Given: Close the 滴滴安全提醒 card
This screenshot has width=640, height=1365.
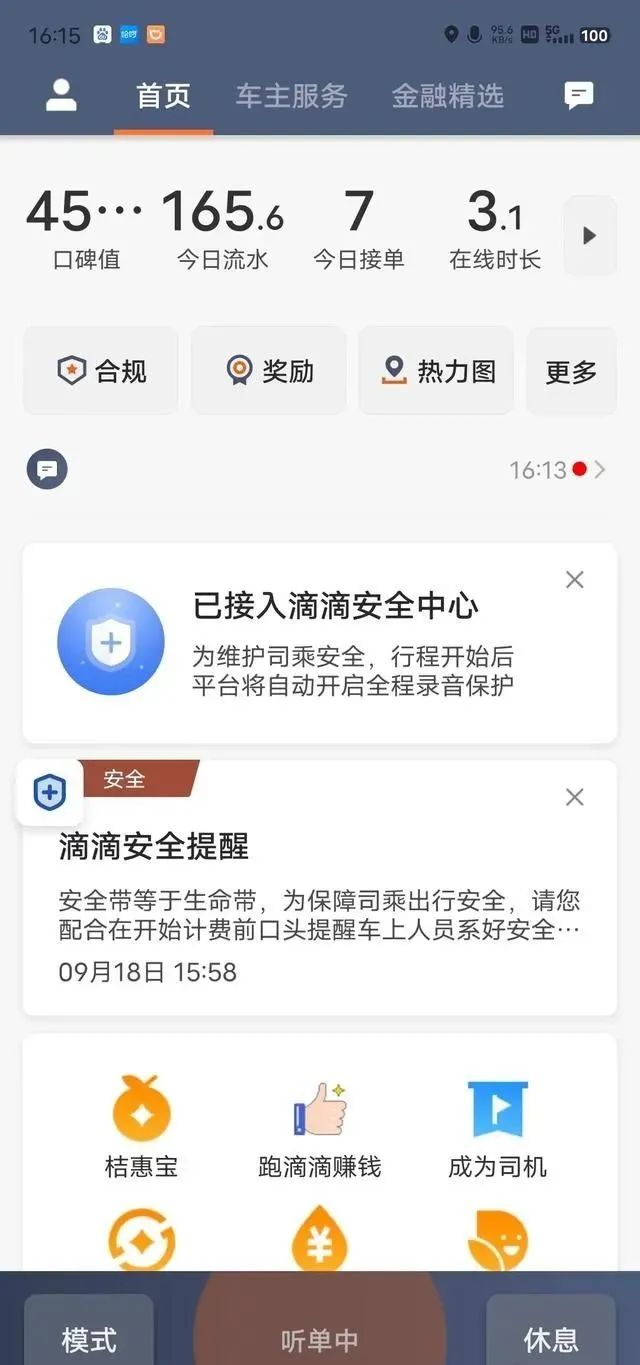Looking at the screenshot, I should pyautogui.click(x=575, y=797).
